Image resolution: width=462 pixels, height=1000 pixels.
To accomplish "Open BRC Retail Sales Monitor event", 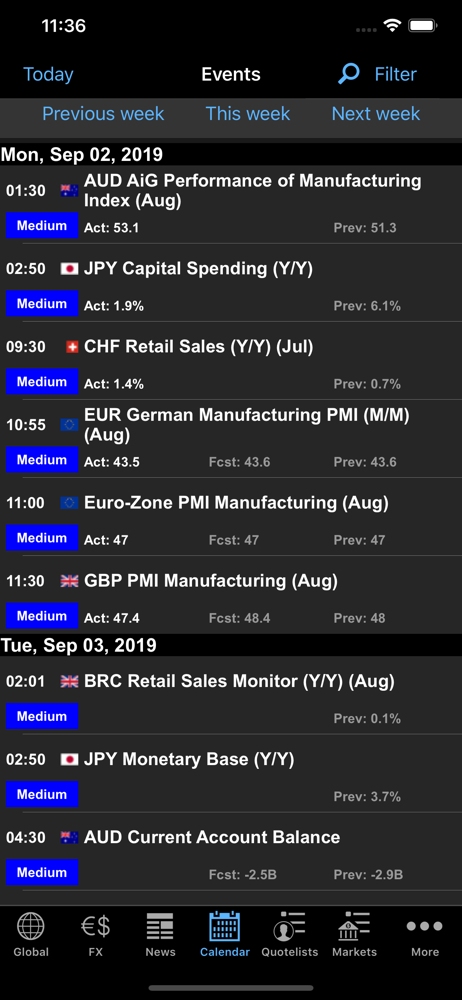I will click(231, 695).
